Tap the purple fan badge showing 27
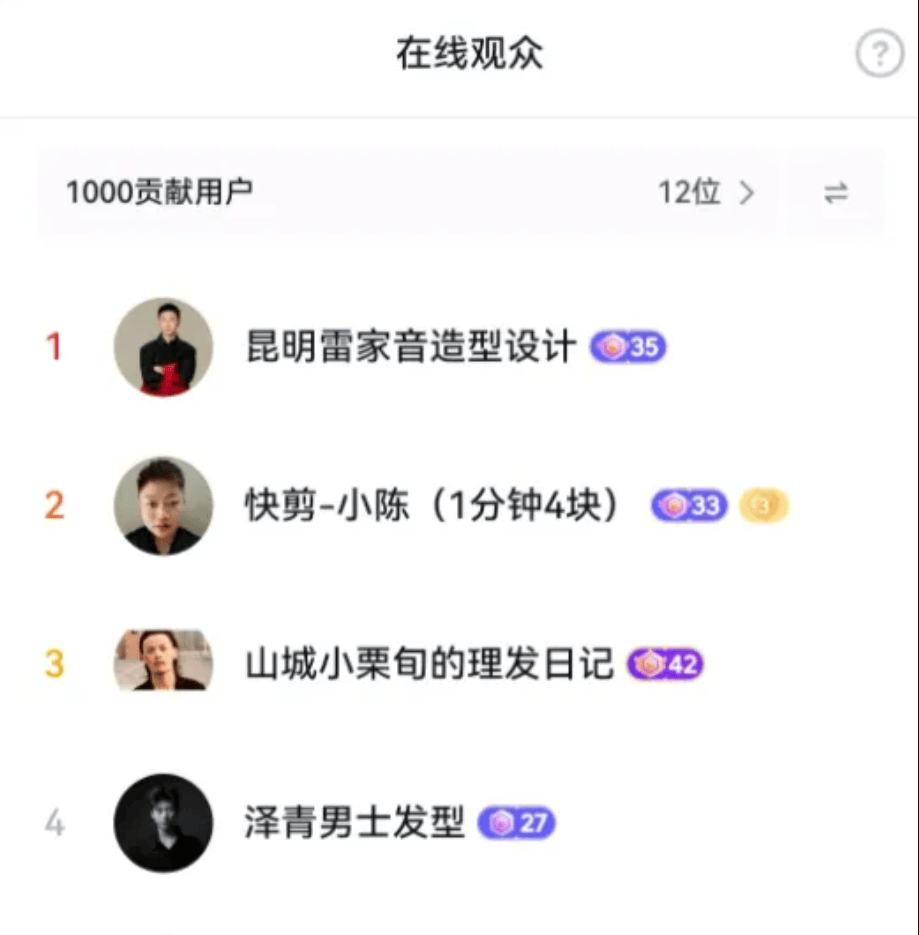 click(x=516, y=823)
